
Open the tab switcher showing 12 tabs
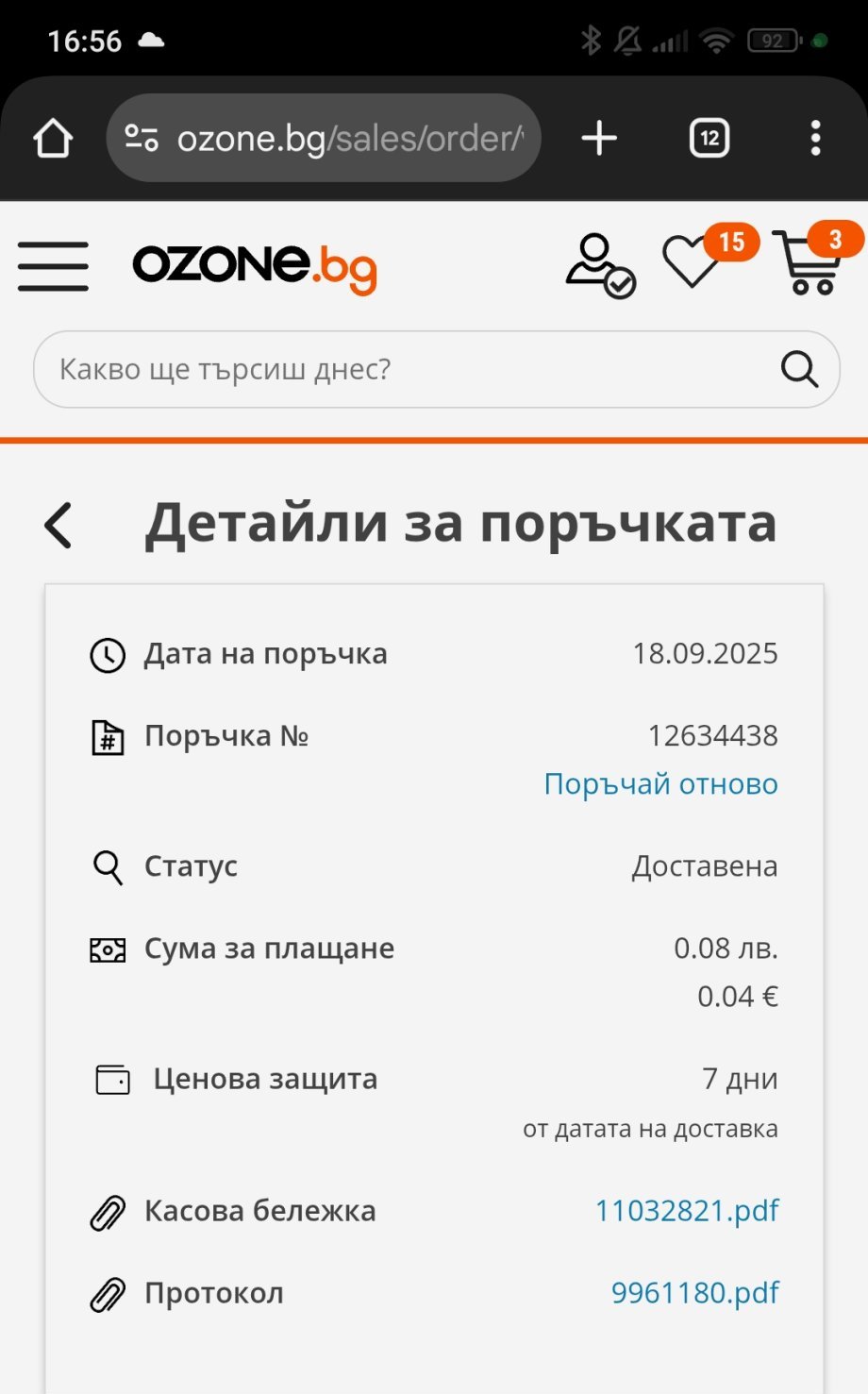709,139
